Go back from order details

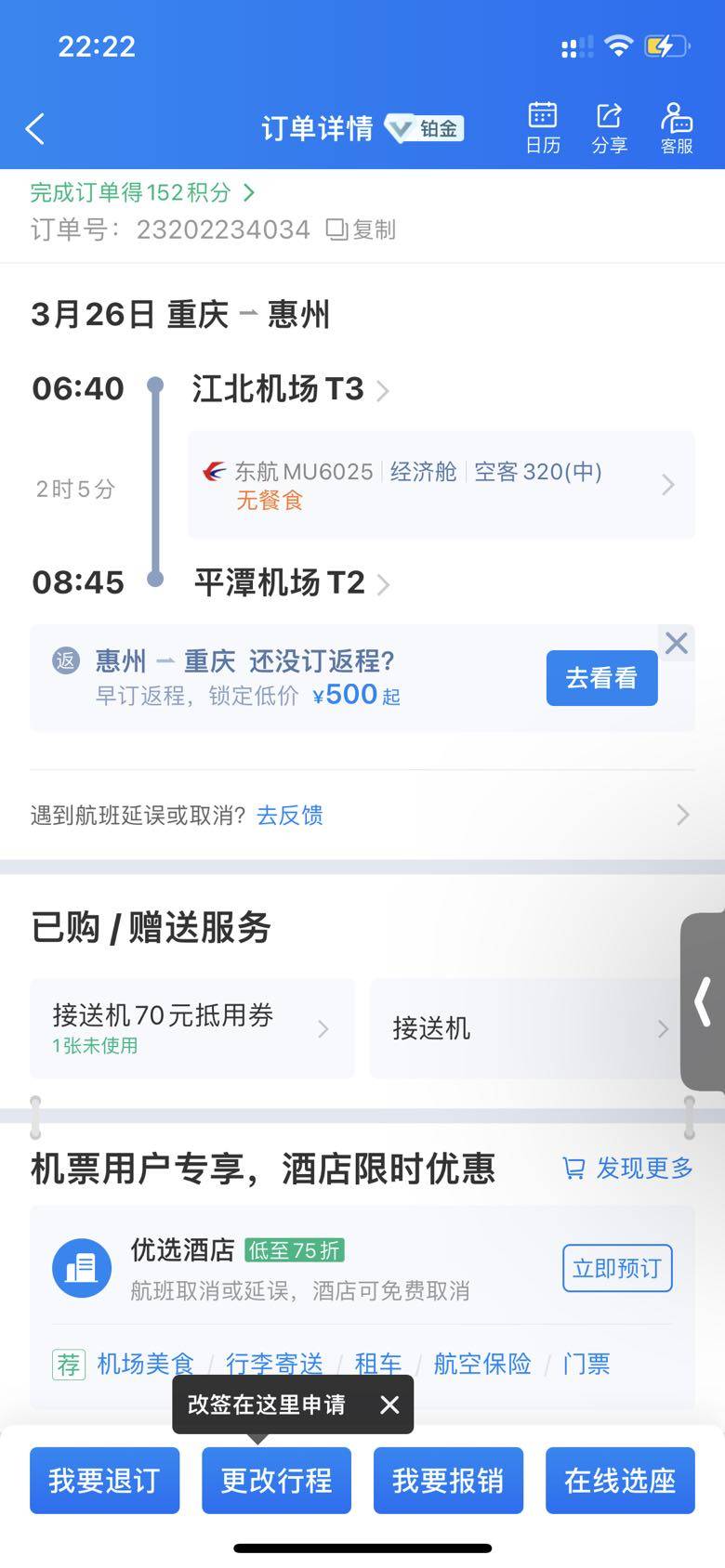pyautogui.click(x=35, y=129)
